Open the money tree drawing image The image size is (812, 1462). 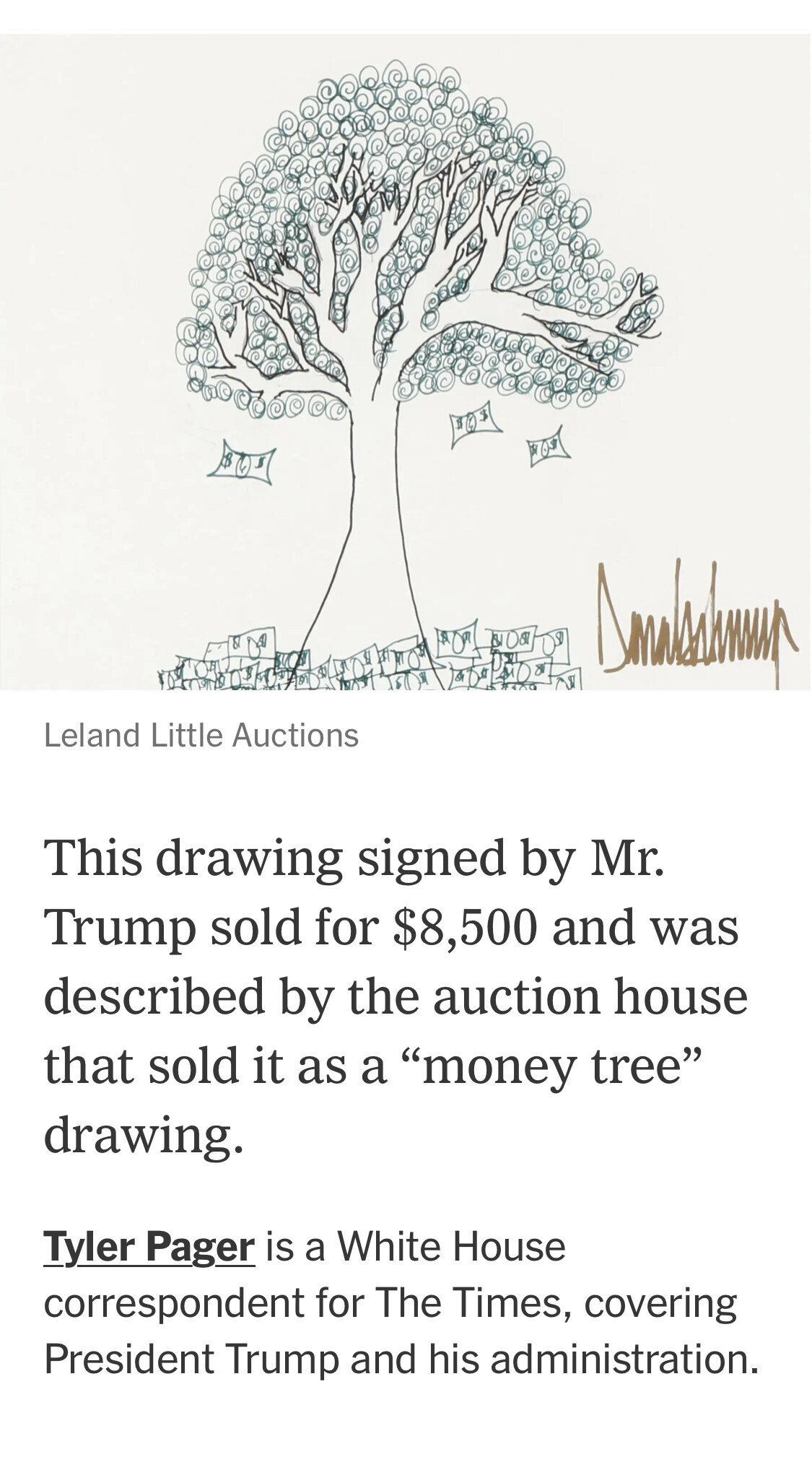point(406,362)
